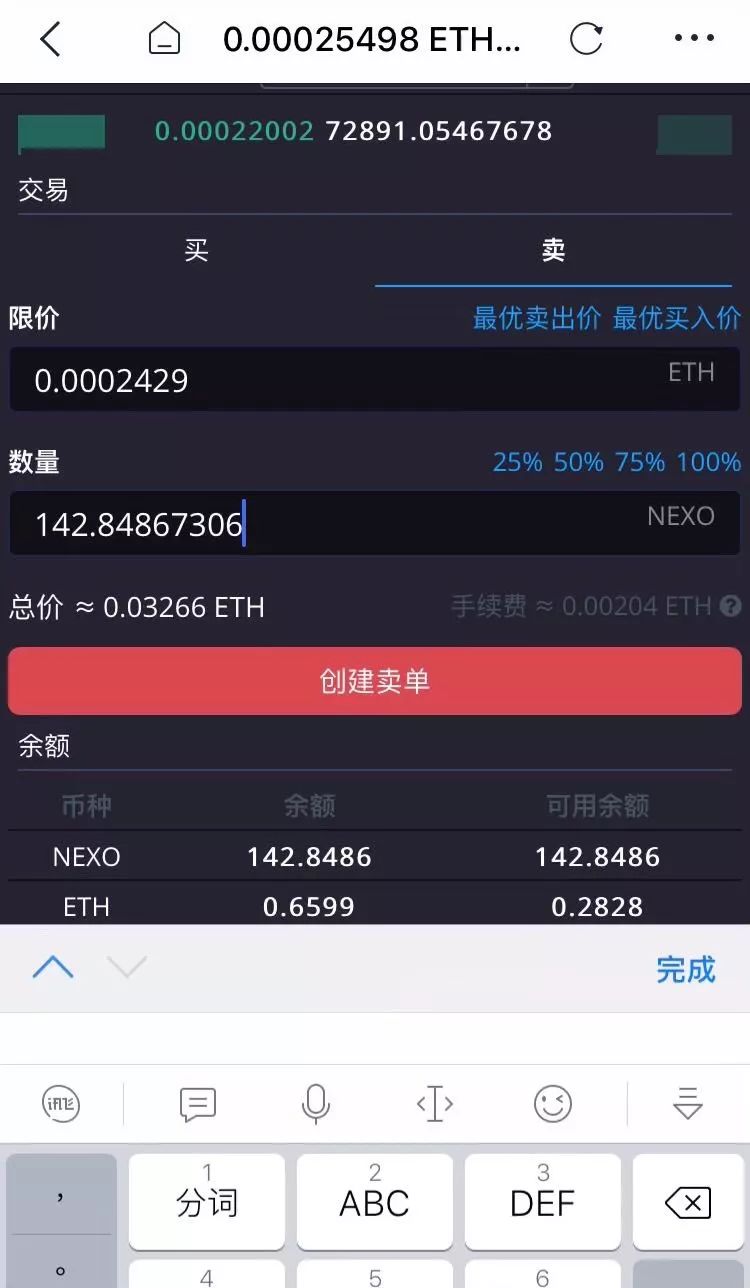Switch to the 买 (Buy) tab
The width and height of the screenshot is (750, 1288).
click(196, 251)
